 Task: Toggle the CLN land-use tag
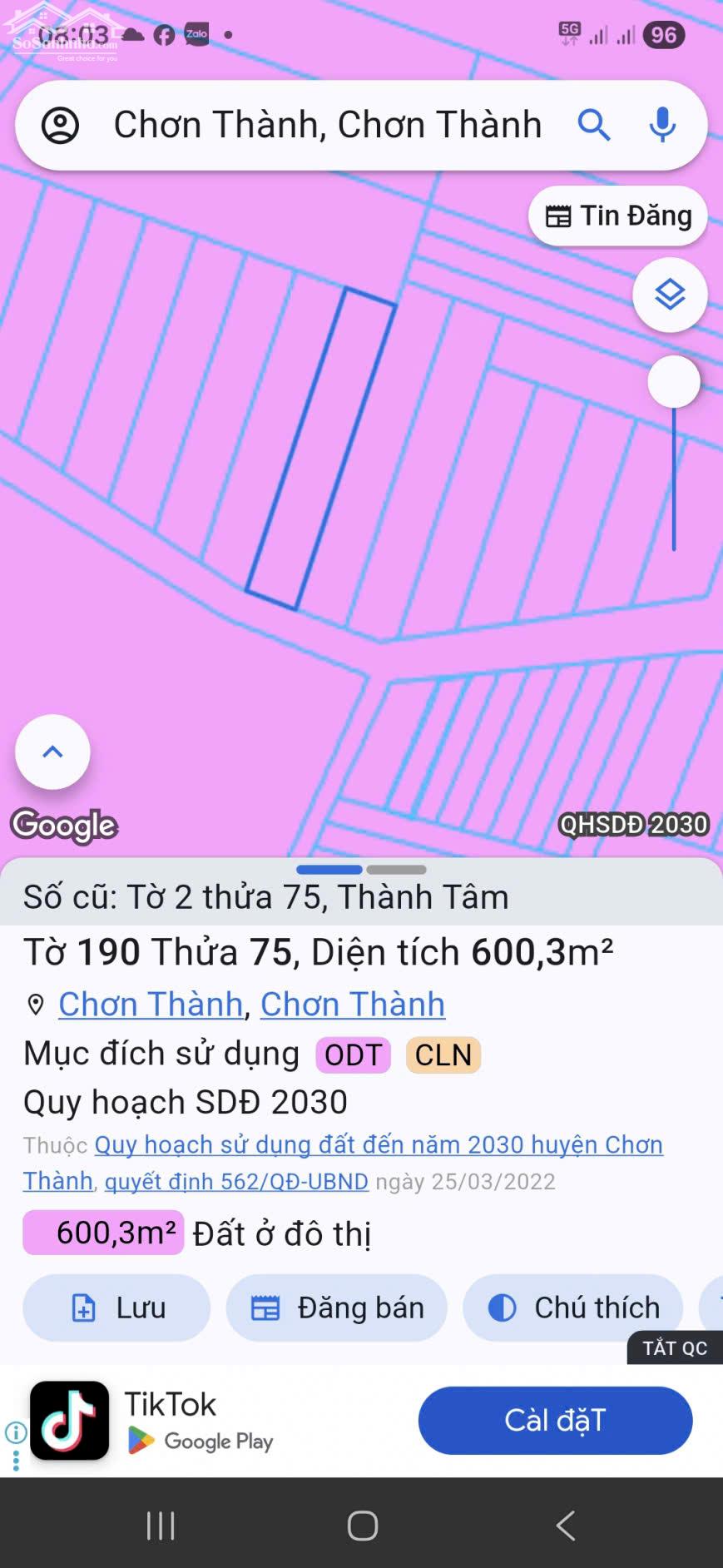[x=443, y=1054]
